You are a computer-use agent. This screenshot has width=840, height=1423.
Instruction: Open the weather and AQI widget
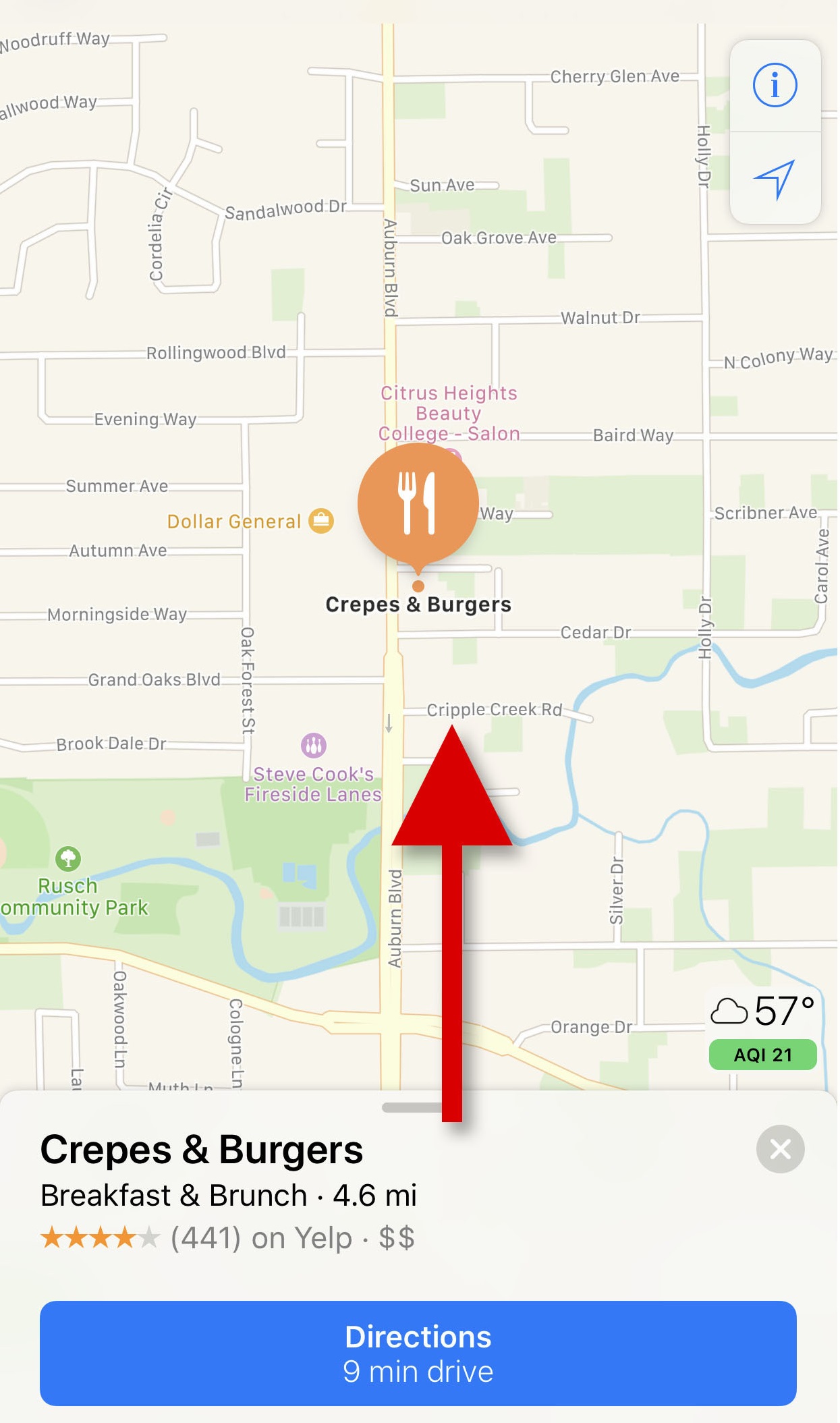pyautogui.click(x=762, y=1030)
